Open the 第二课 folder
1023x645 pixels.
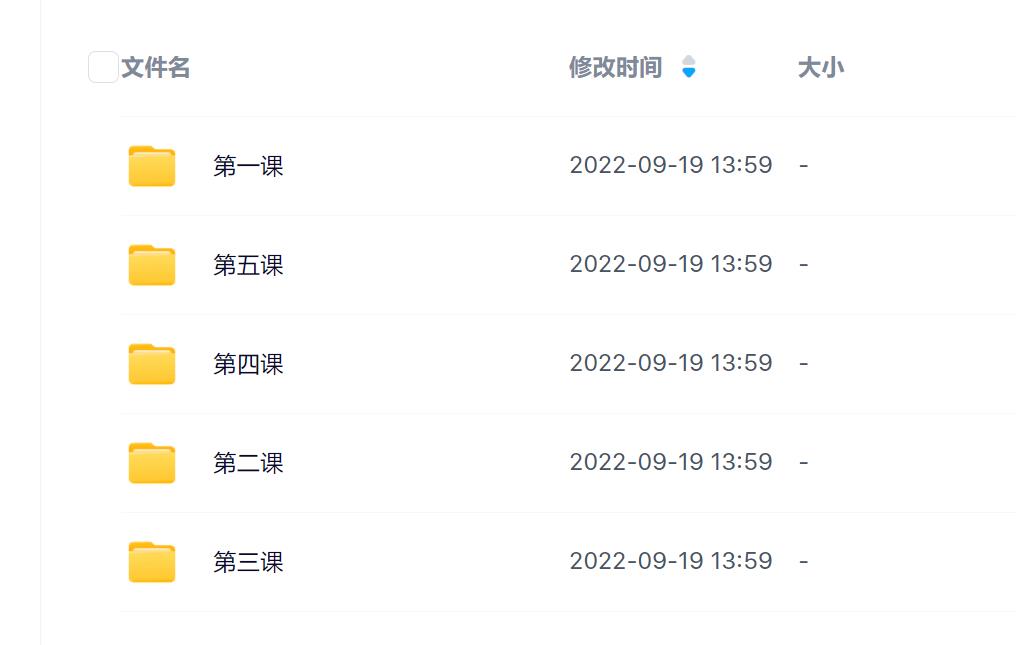[248, 463]
